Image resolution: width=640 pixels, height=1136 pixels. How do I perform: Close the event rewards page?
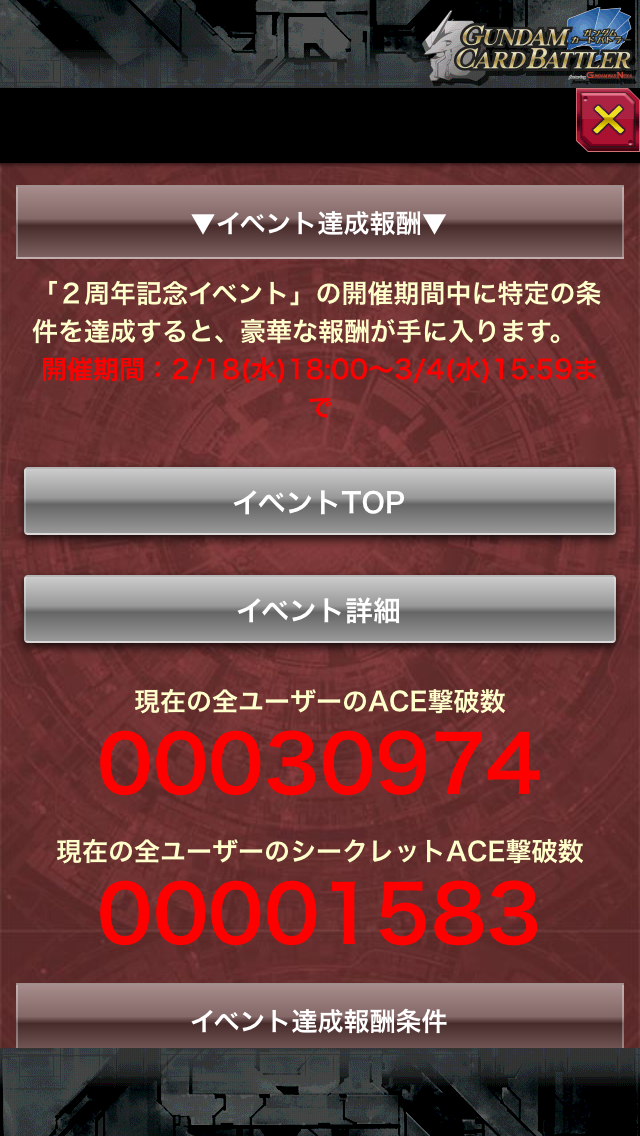point(607,120)
